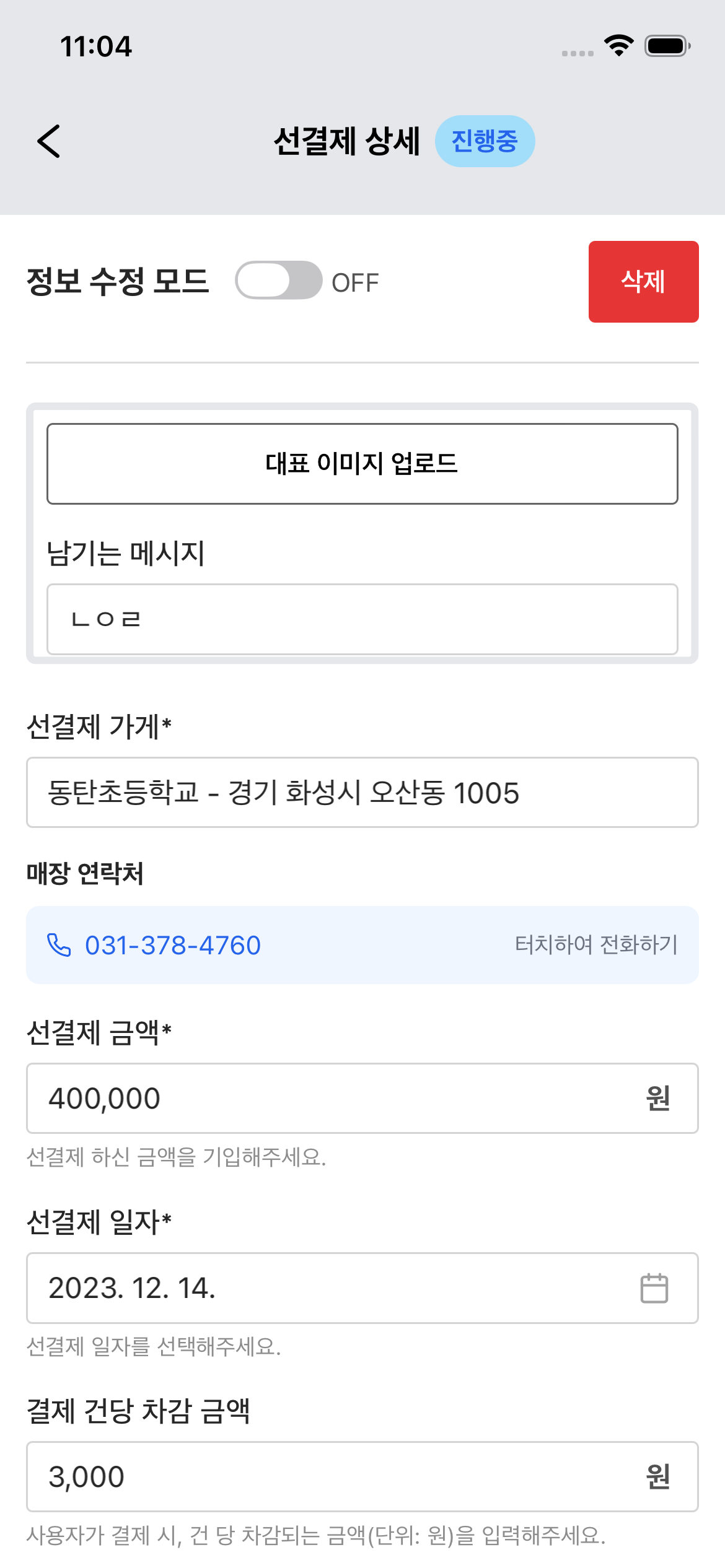Select the 선결제 상세 title bar

(348, 141)
